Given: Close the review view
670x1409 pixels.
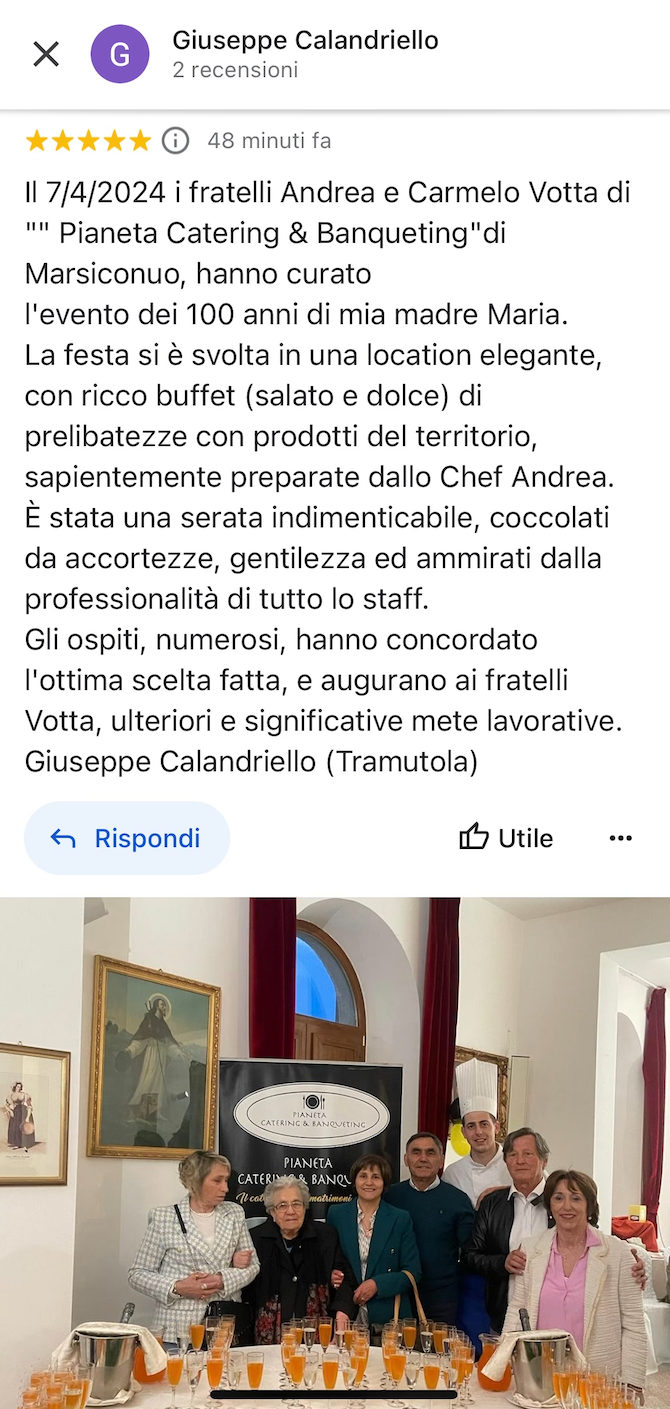Looking at the screenshot, I should point(46,54).
